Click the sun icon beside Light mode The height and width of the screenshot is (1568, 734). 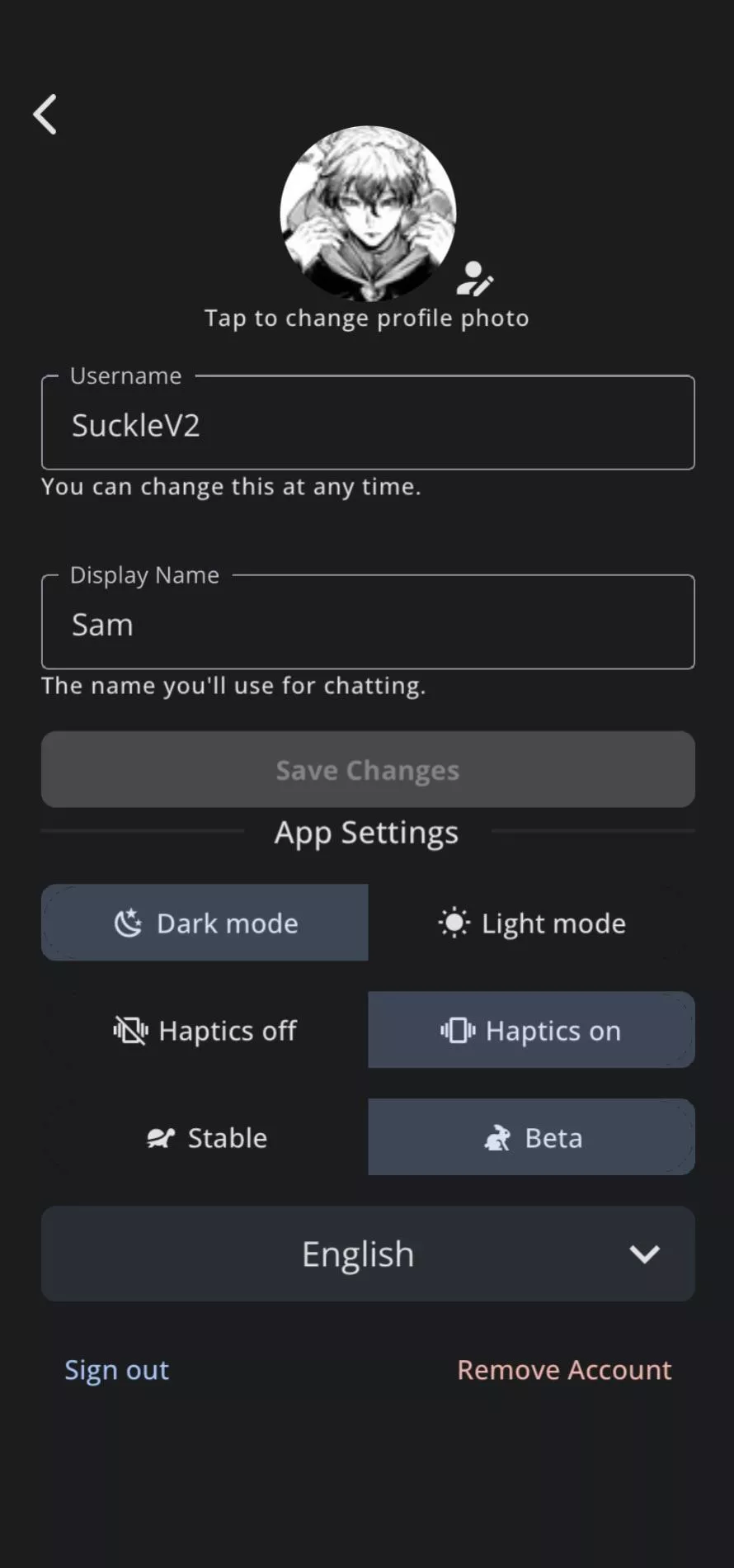(453, 923)
